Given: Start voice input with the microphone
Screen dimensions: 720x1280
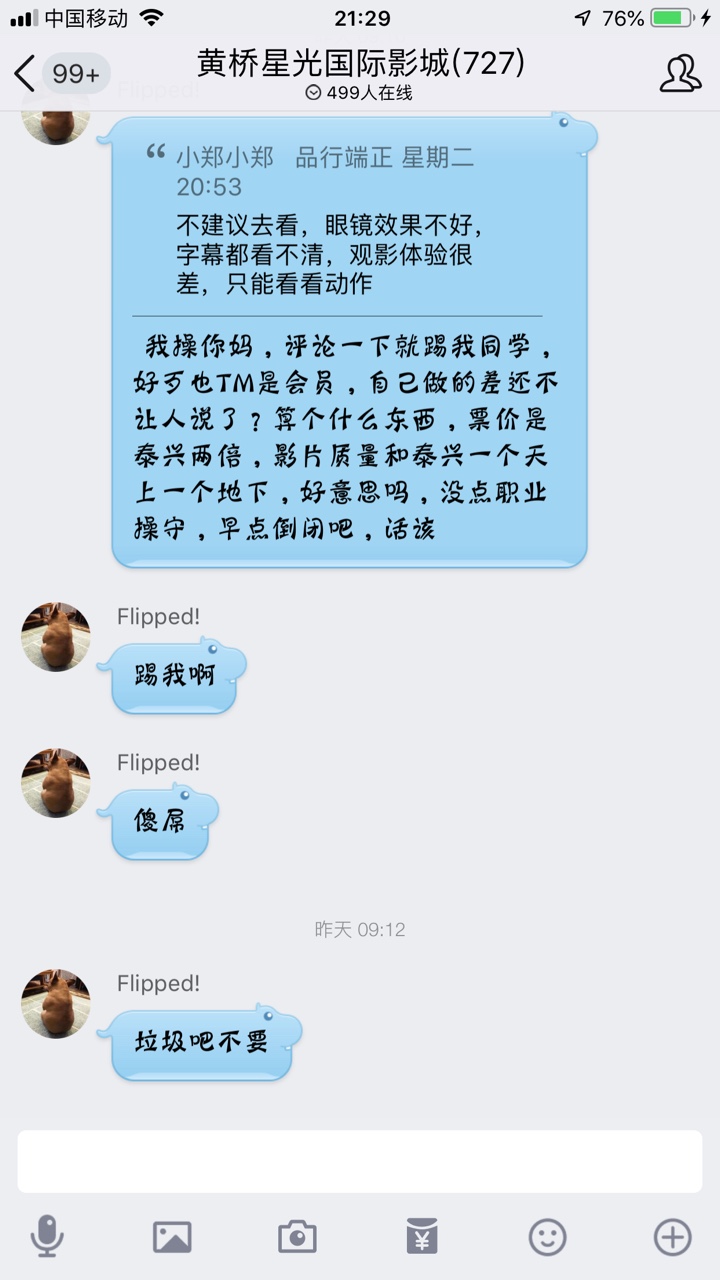Looking at the screenshot, I should click(x=47, y=1237).
